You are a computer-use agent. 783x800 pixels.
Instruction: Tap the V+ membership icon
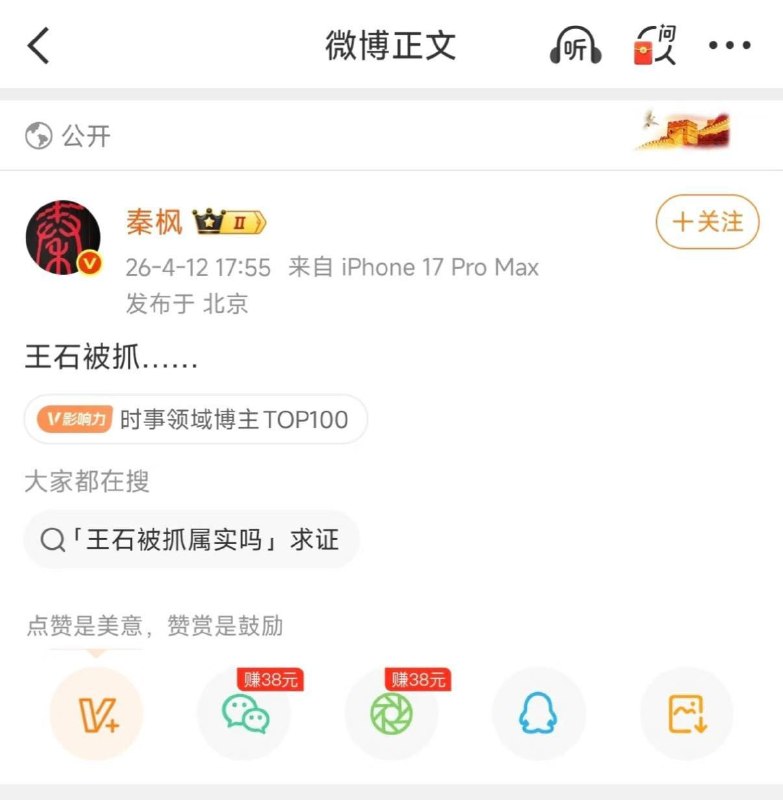click(95, 713)
